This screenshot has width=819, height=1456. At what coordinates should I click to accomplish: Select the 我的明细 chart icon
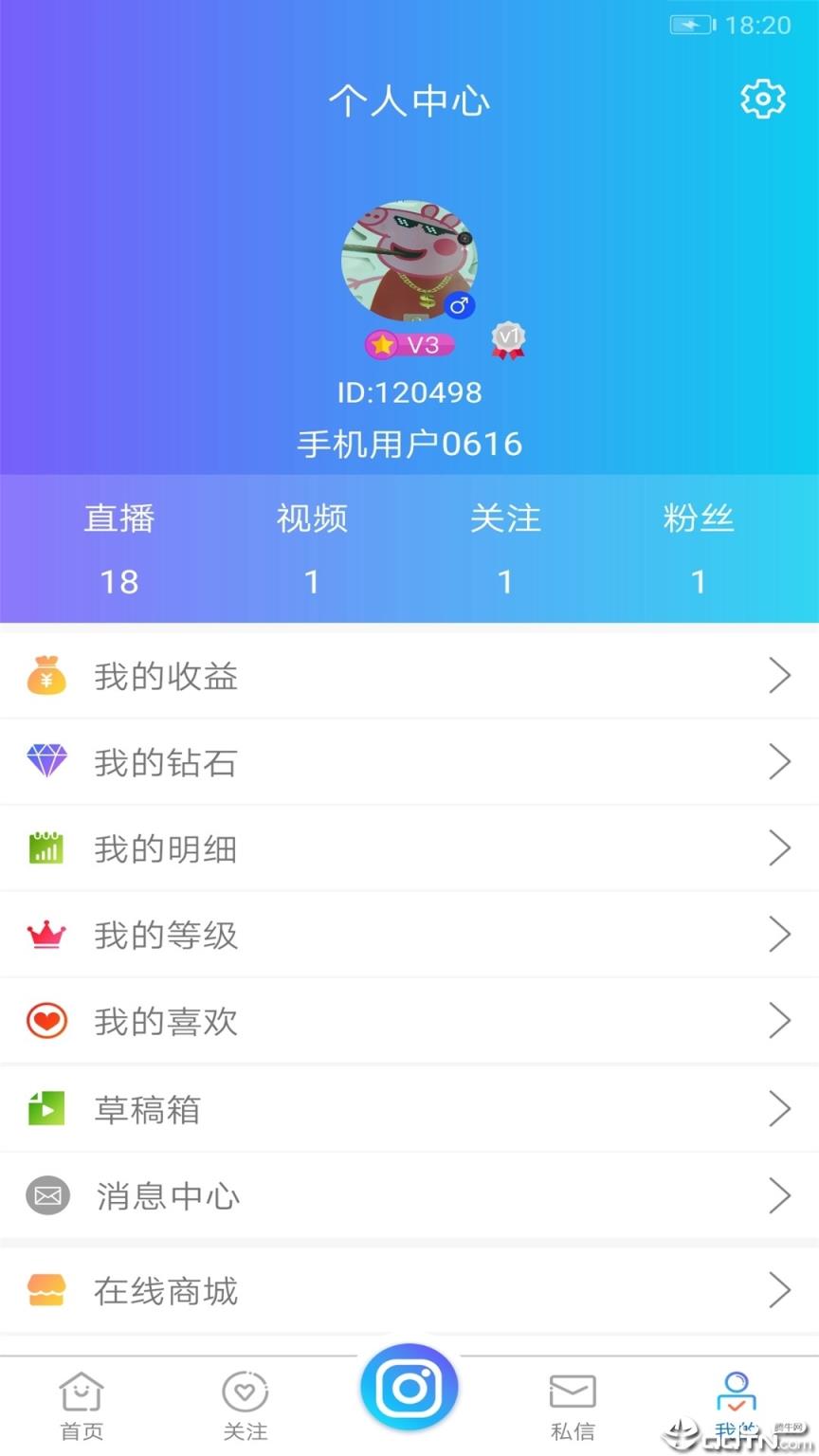point(47,847)
